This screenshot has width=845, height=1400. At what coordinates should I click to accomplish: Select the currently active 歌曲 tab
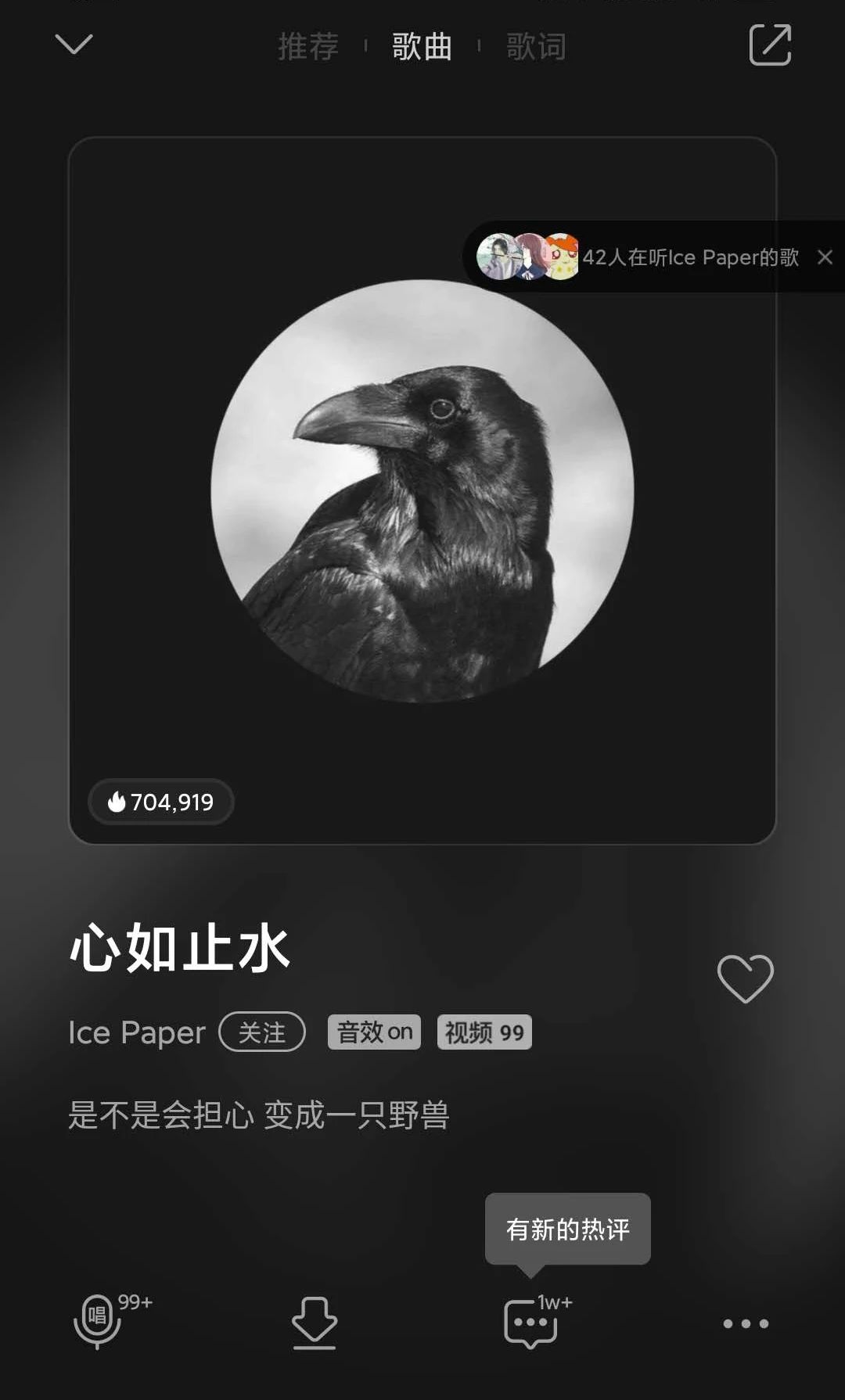click(420, 48)
